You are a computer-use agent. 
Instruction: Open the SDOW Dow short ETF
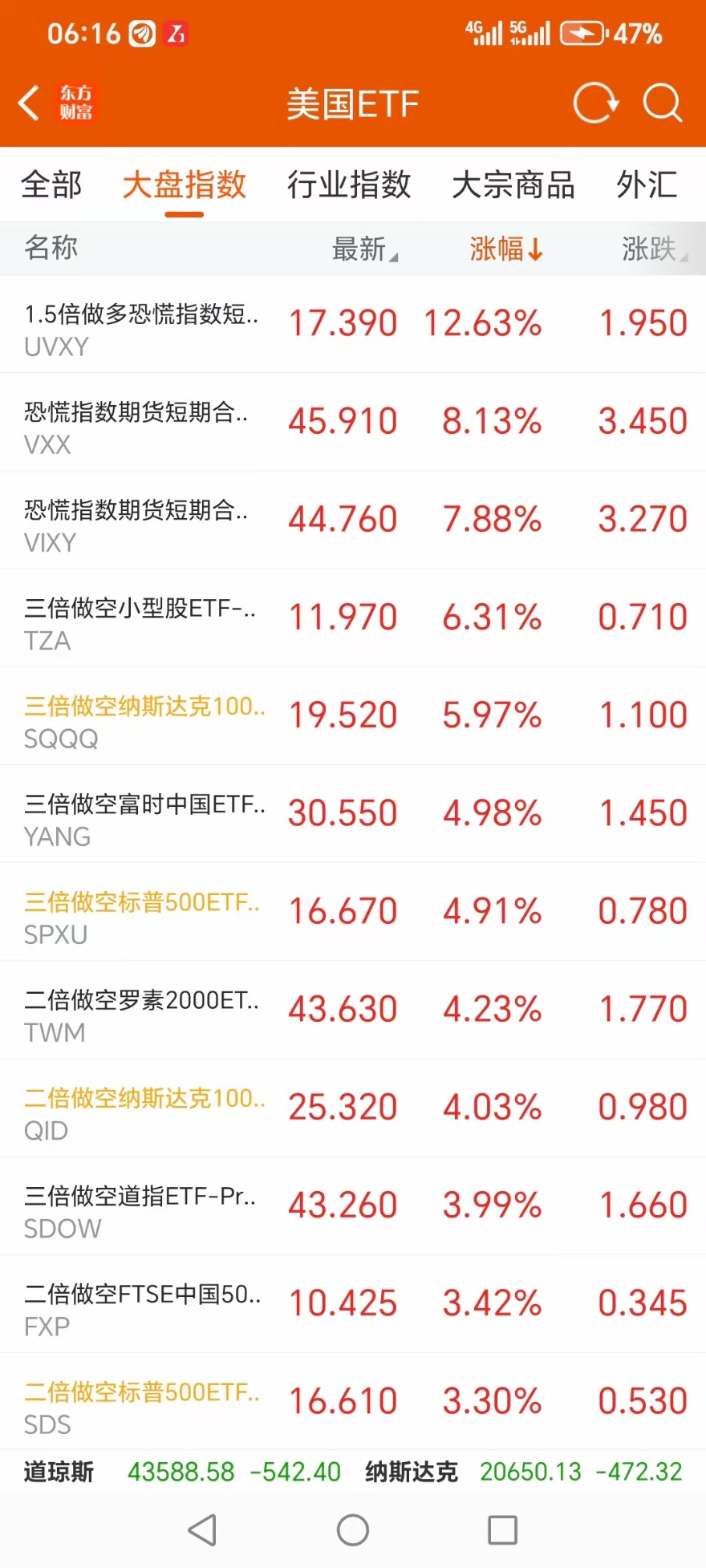[x=353, y=1205]
